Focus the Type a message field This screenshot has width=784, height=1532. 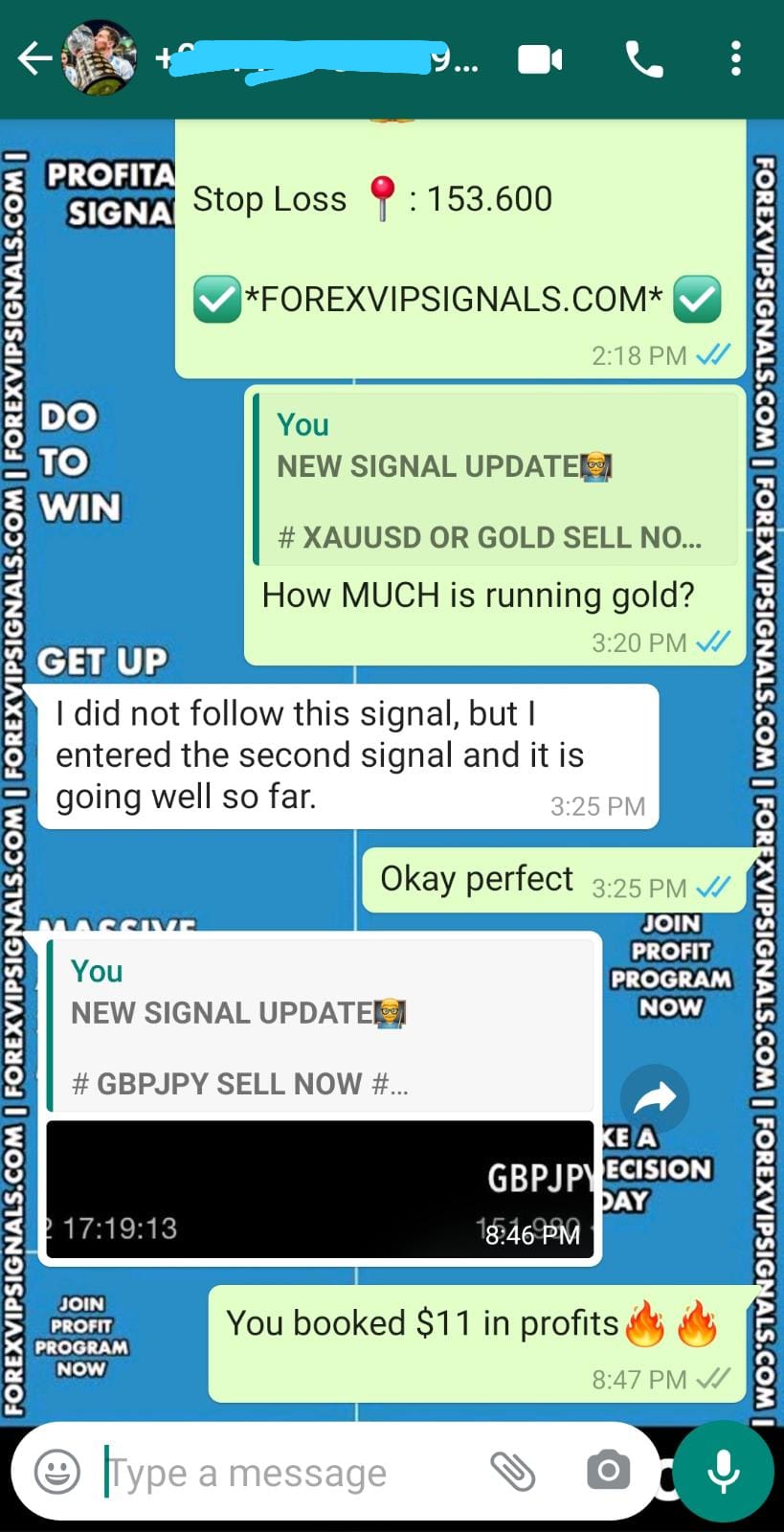tap(287, 1473)
